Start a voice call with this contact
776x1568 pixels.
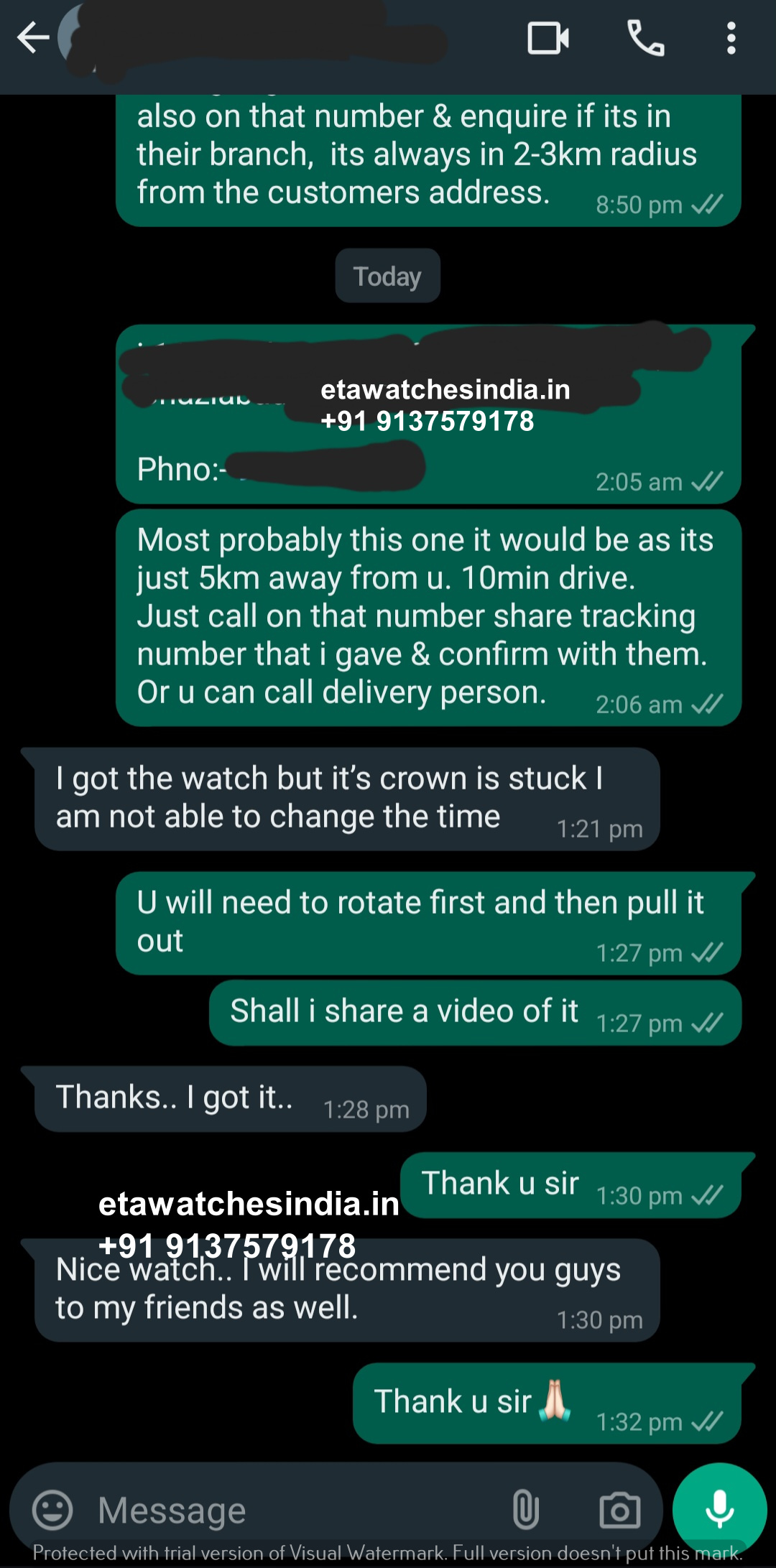646,38
